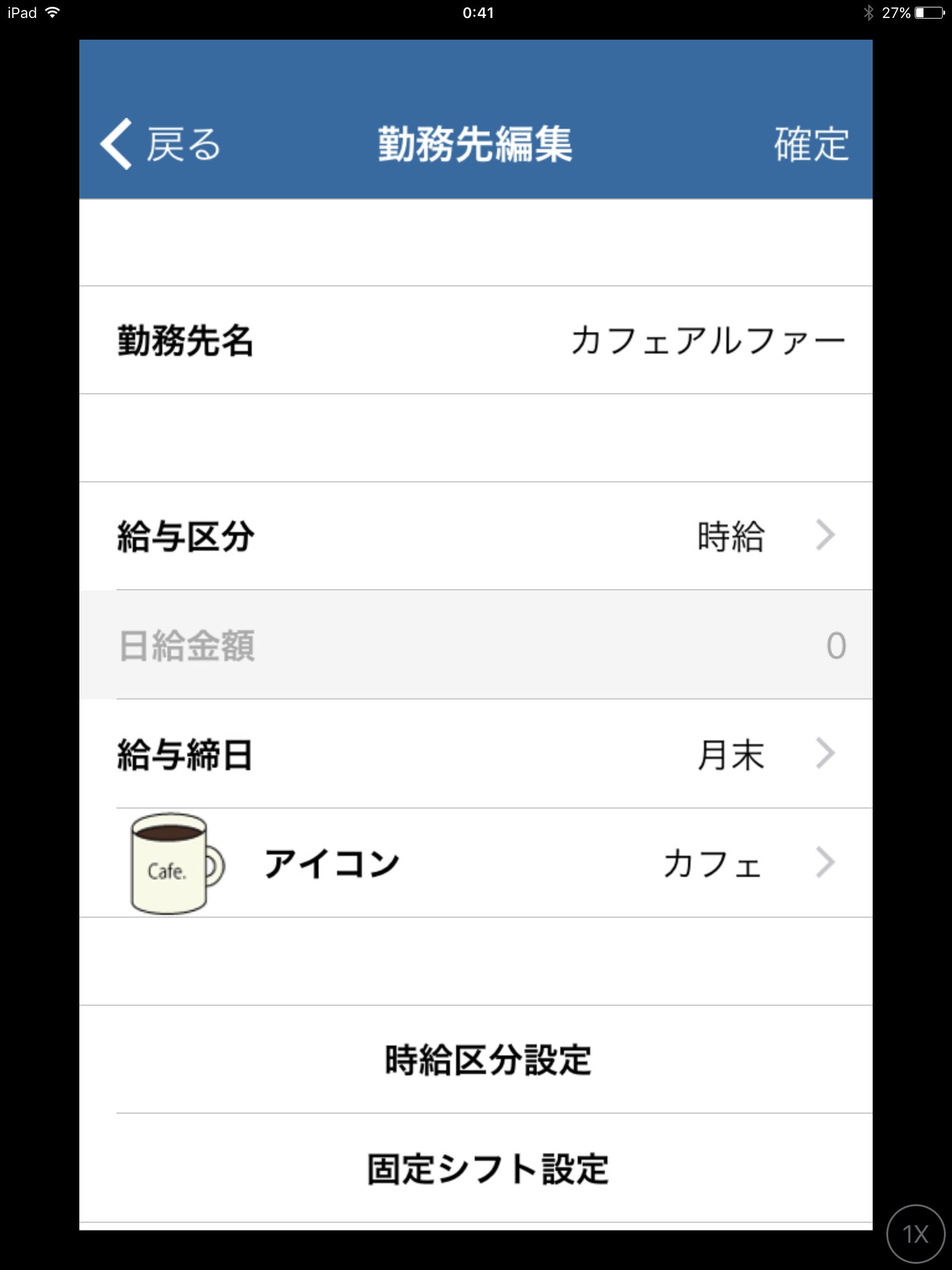Change the アイコン selection row
Screen dimensions: 952x1270
(476, 863)
